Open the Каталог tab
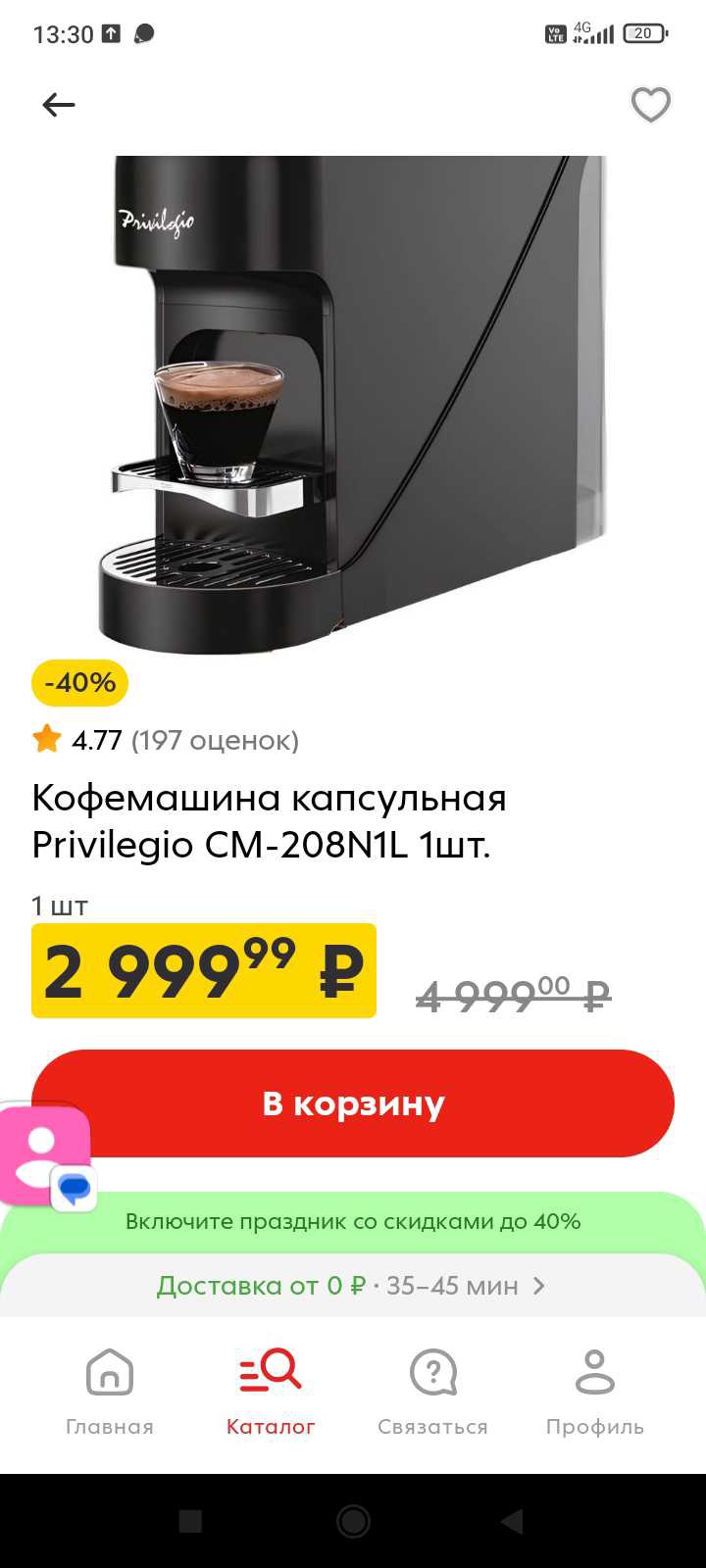Viewport: 706px width, 1568px height. coord(271,1393)
